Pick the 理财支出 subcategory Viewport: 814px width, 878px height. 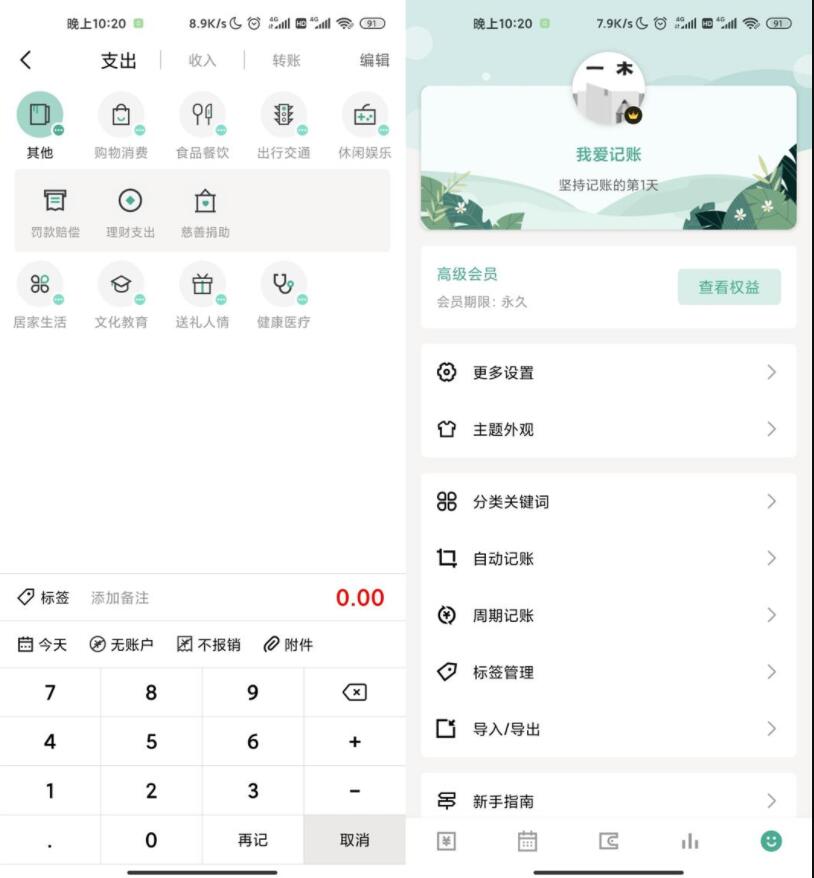coord(130,212)
